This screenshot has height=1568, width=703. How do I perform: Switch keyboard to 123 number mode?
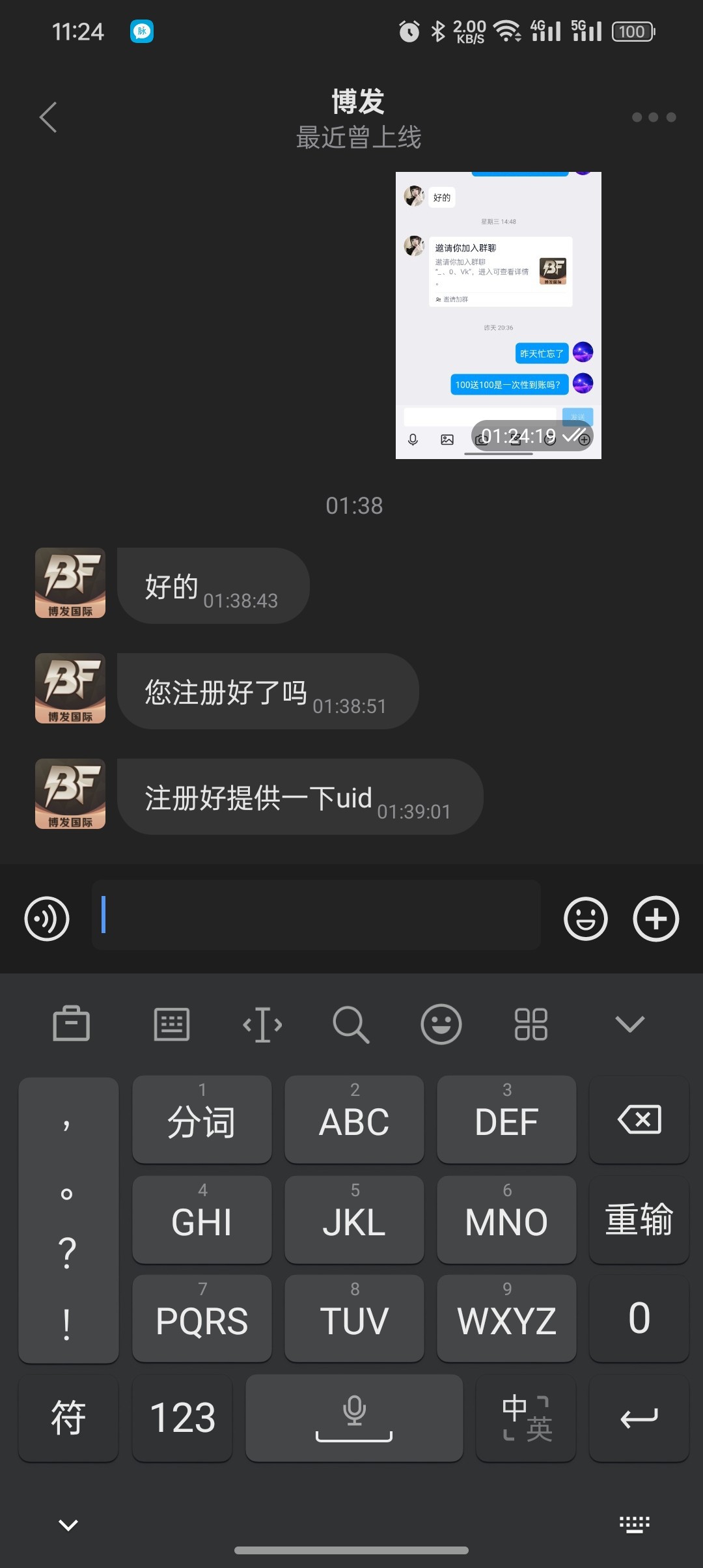click(x=182, y=1418)
